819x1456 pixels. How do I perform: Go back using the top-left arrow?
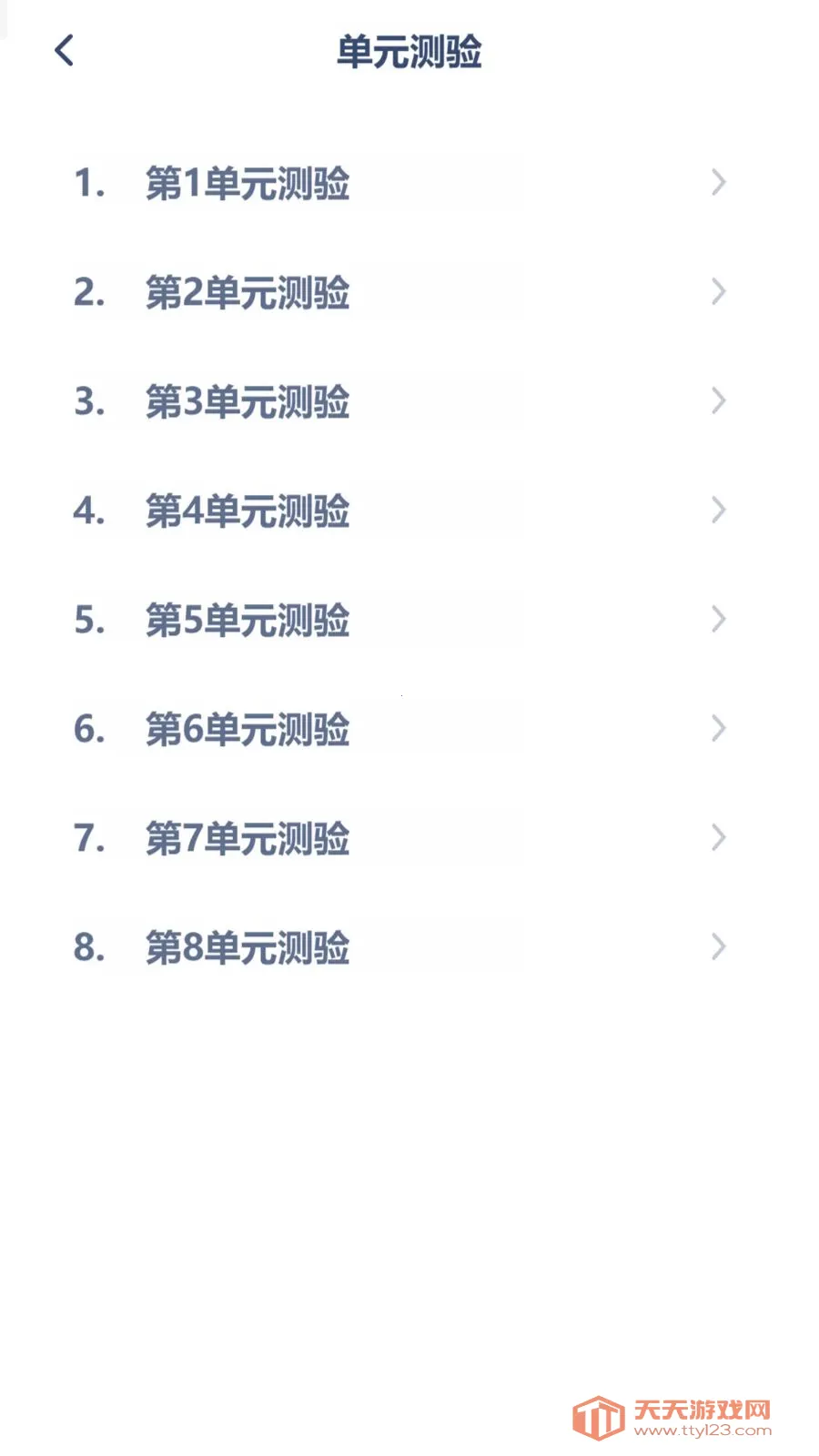(x=64, y=51)
